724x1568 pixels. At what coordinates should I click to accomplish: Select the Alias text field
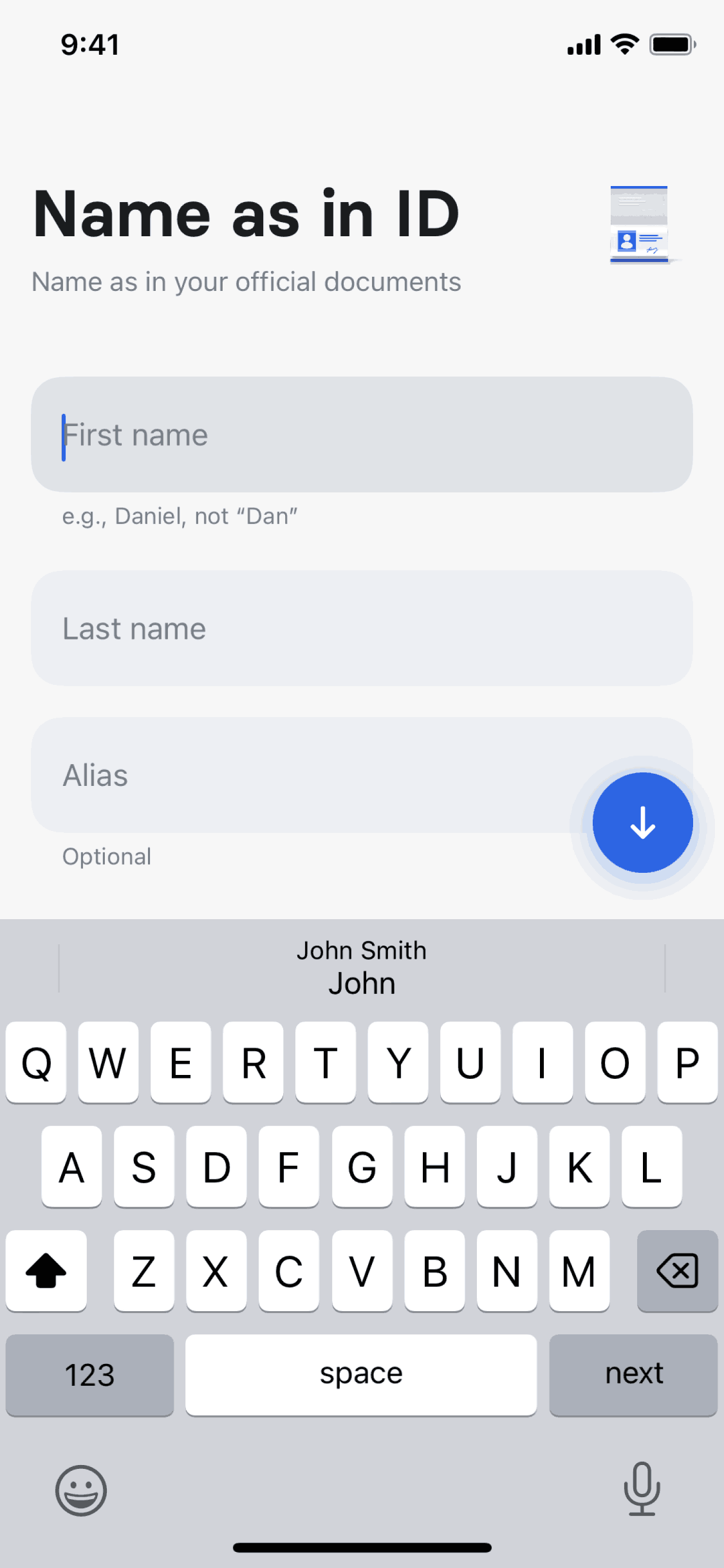tap(290, 775)
